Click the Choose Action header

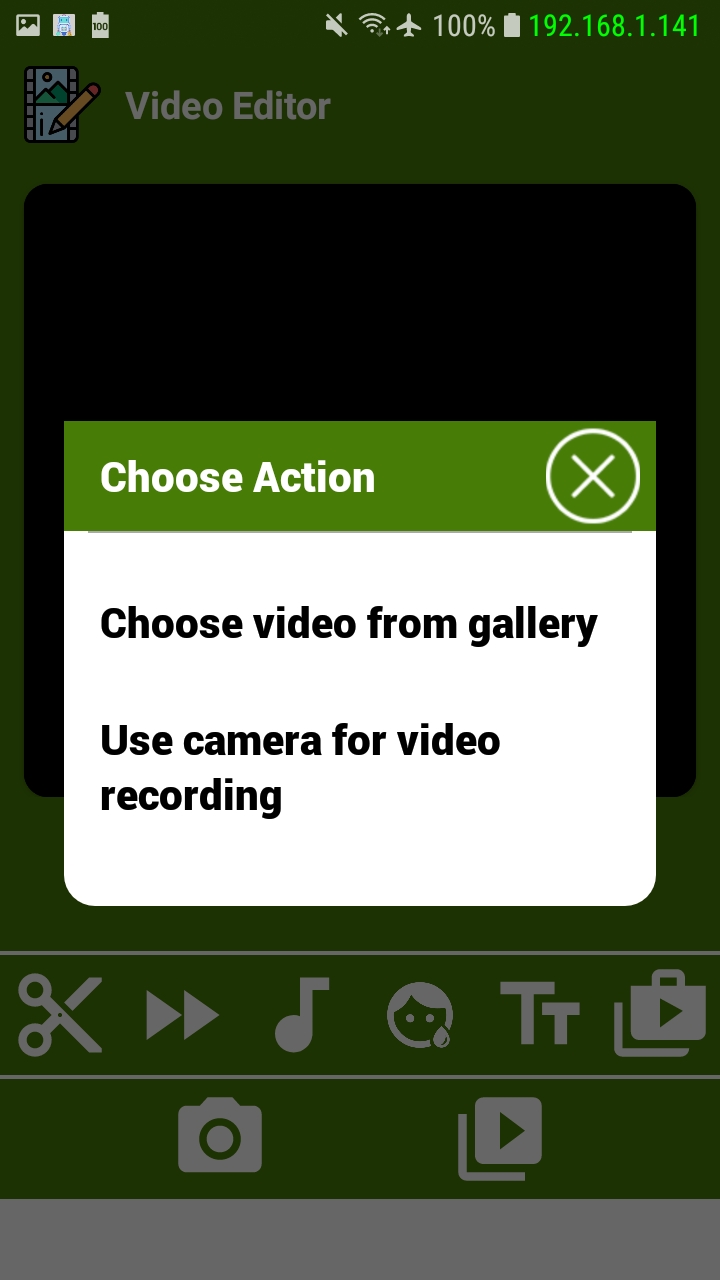coord(237,477)
